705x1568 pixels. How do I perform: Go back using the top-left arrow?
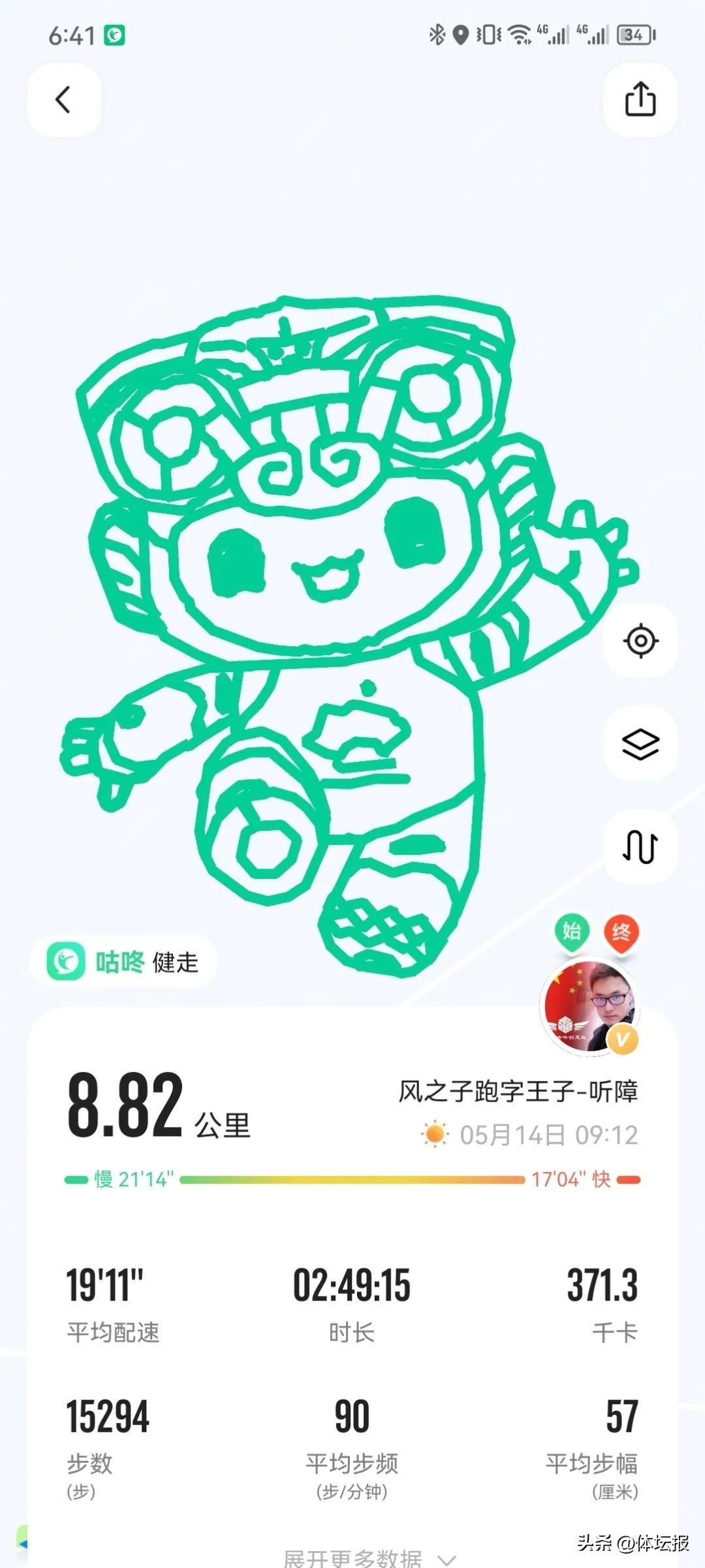click(x=63, y=100)
